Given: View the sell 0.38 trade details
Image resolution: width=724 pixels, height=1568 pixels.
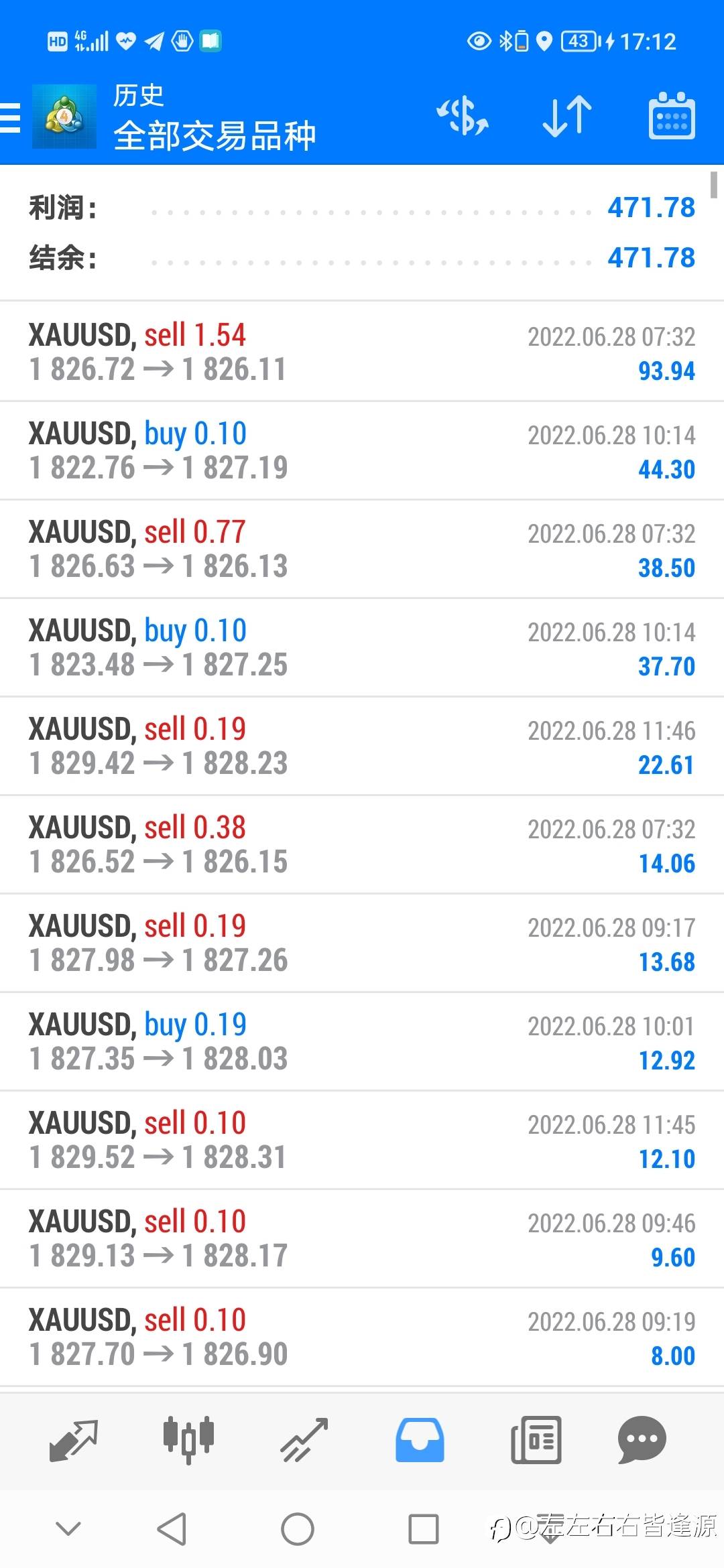Looking at the screenshot, I should coord(362,845).
